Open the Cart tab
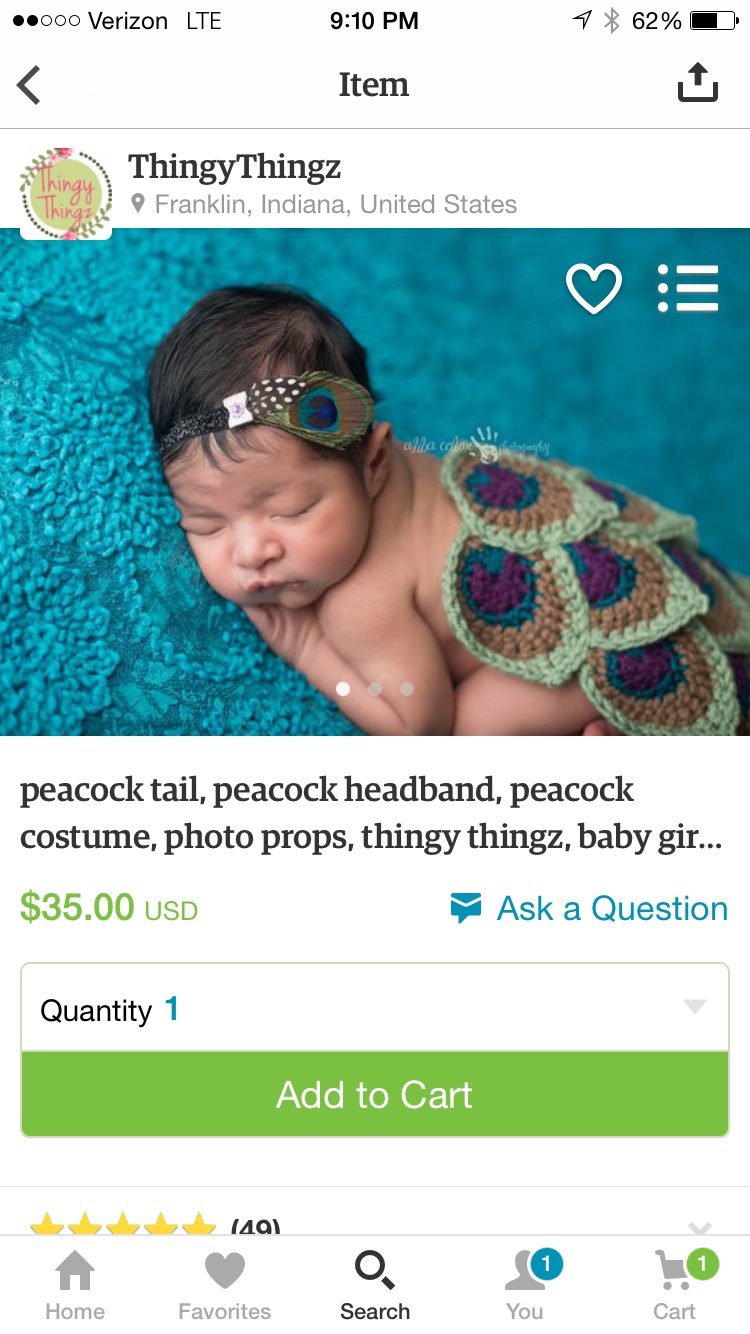 (x=675, y=1286)
